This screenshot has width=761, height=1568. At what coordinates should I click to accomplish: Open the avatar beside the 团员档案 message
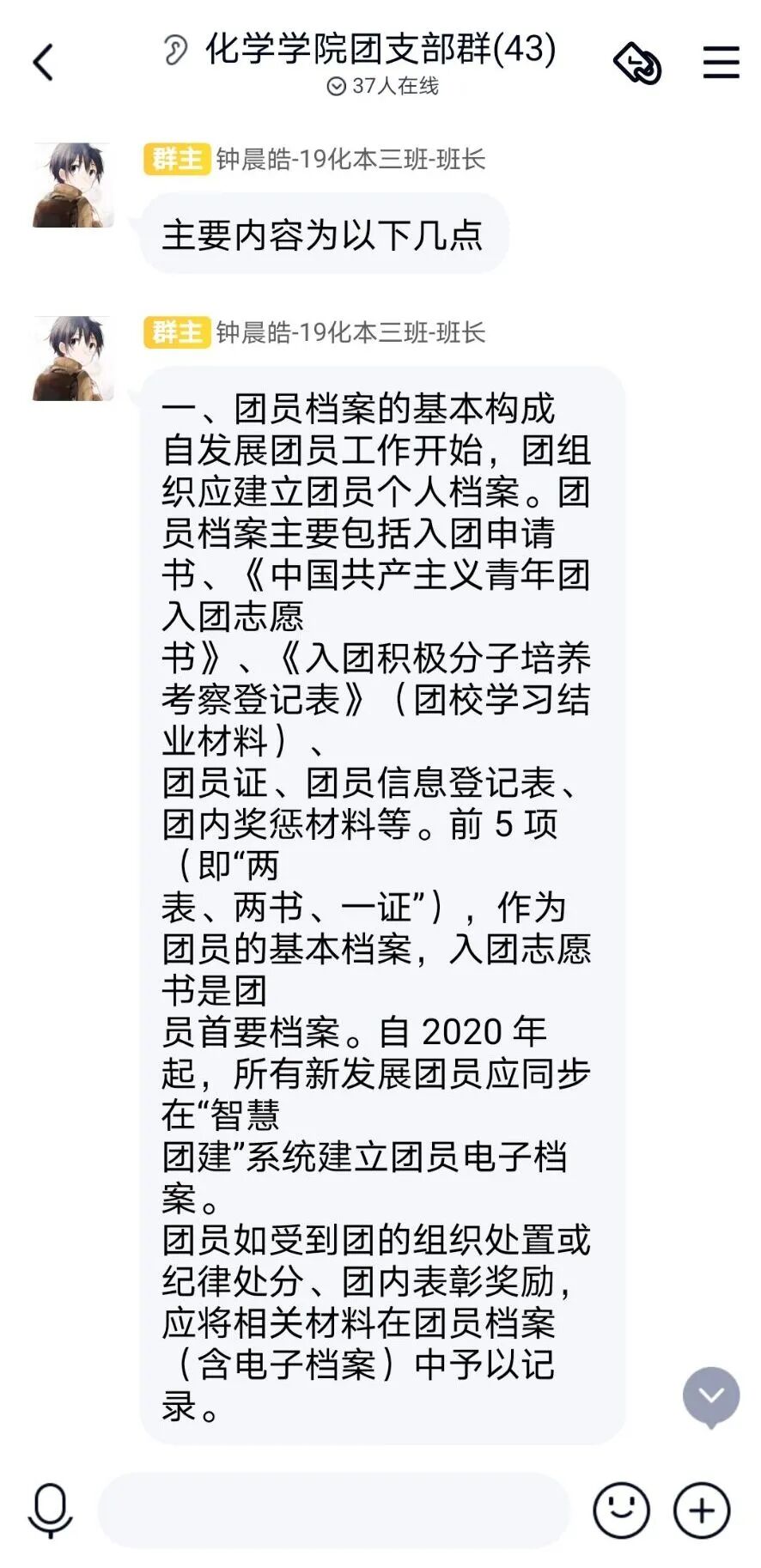tap(73, 358)
